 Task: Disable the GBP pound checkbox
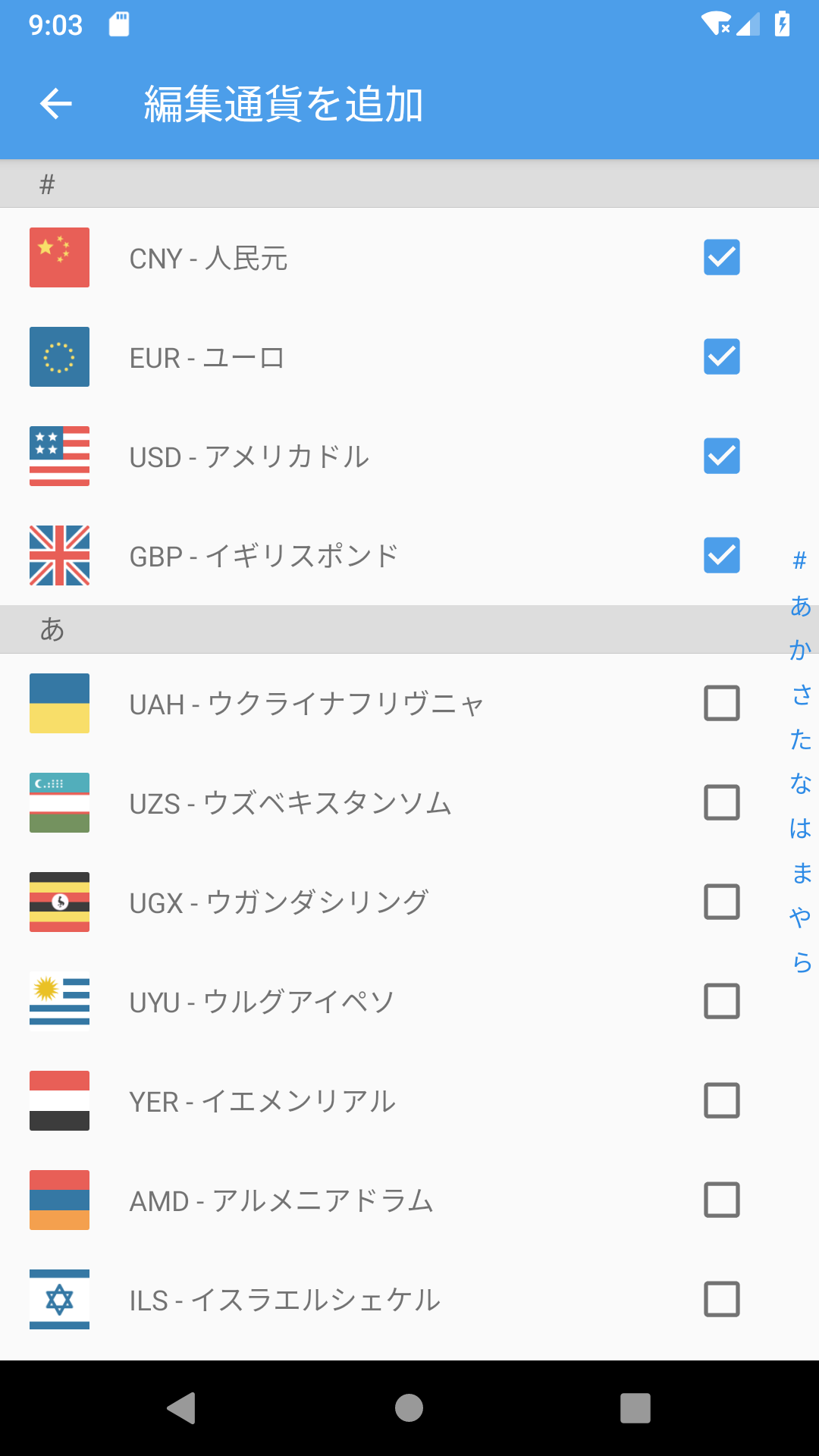(721, 556)
